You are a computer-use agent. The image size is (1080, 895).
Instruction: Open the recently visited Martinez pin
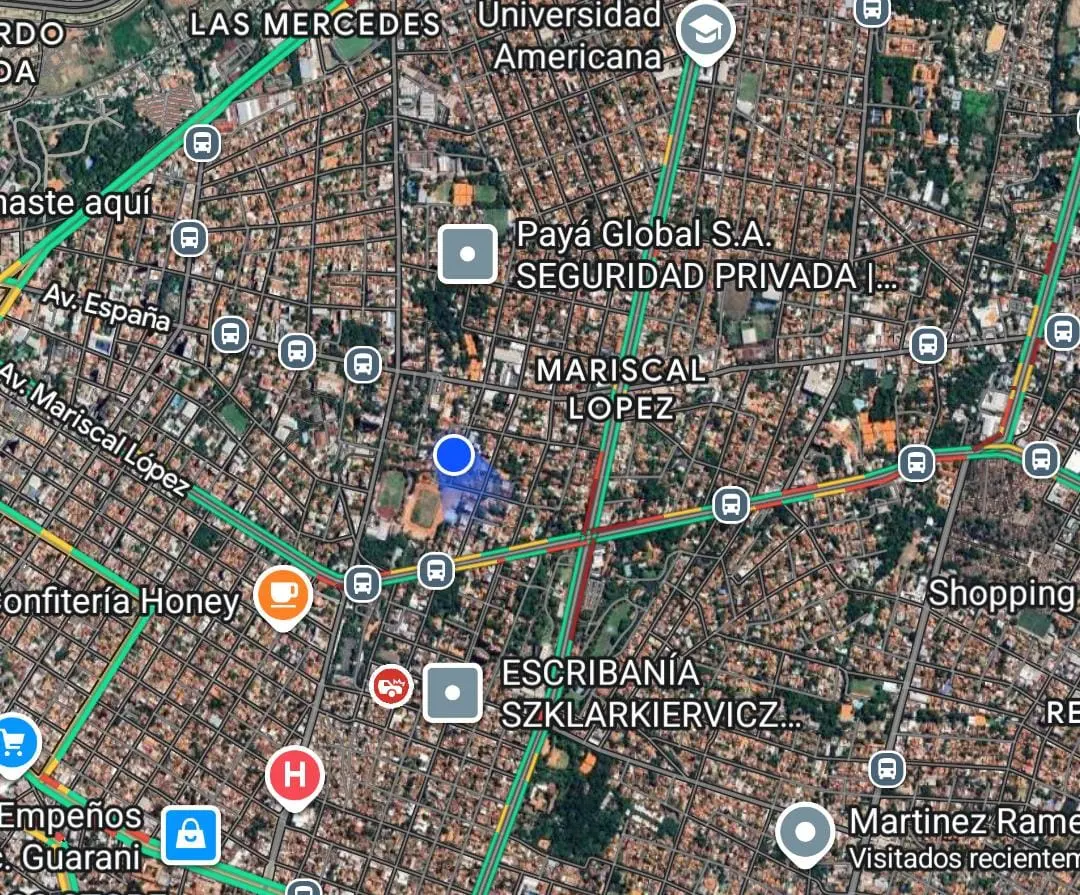806,832
